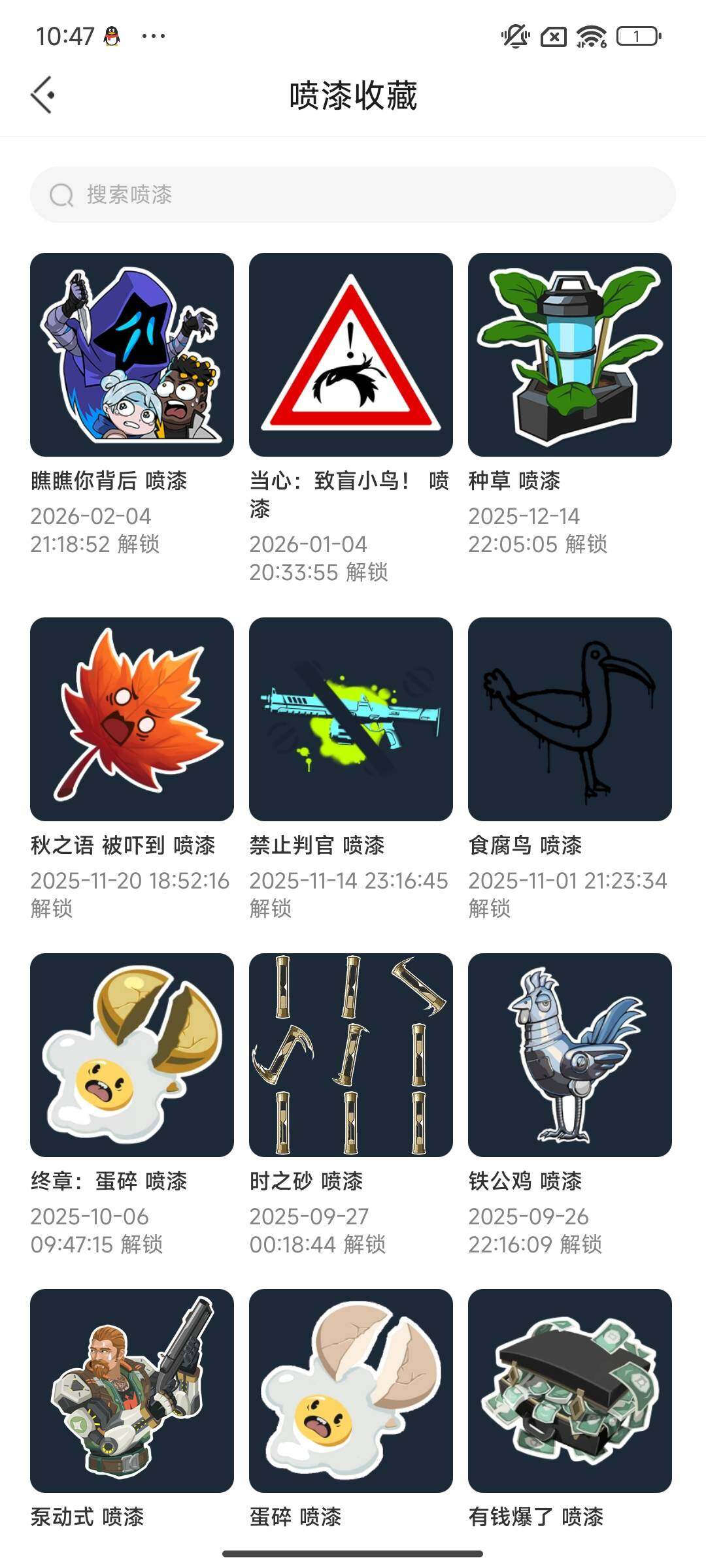The width and height of the screenshot is (706, 1568).
Task: Open the 铁公鸡 rooster spray thumbnail
Action: (569, 1055)
